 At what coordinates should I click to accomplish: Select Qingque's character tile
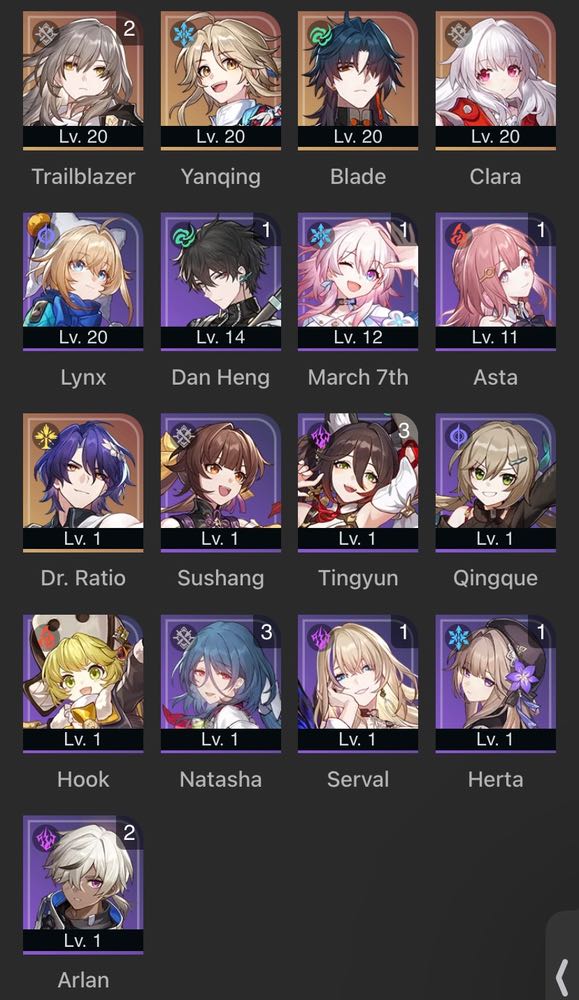pyautogui.click(x=495, y=483)
